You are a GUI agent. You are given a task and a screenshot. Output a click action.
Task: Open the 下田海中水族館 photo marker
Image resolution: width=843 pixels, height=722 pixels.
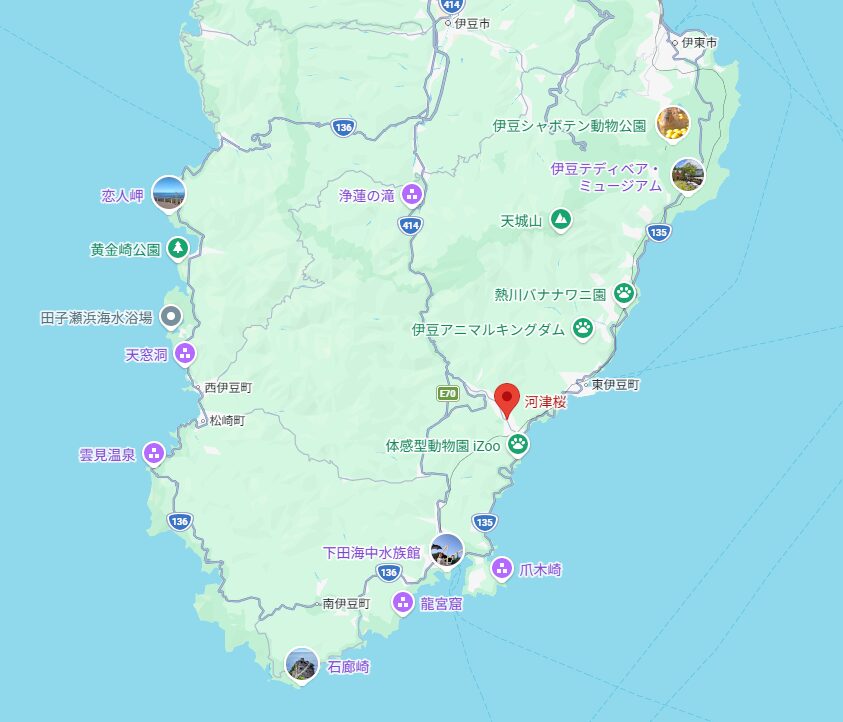coord(446,549)
